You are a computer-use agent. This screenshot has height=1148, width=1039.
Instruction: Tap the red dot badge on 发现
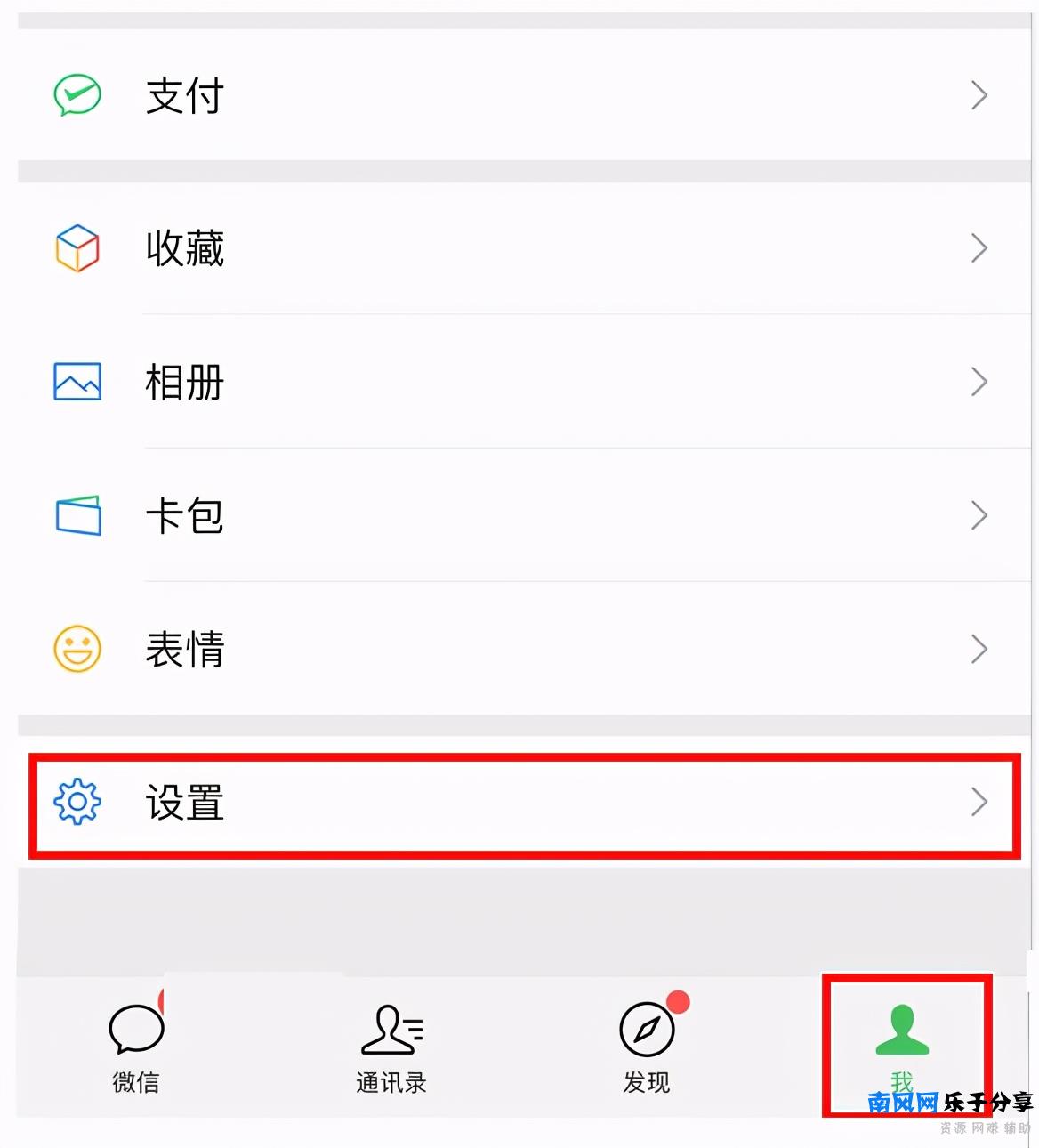click(678, 1001)
